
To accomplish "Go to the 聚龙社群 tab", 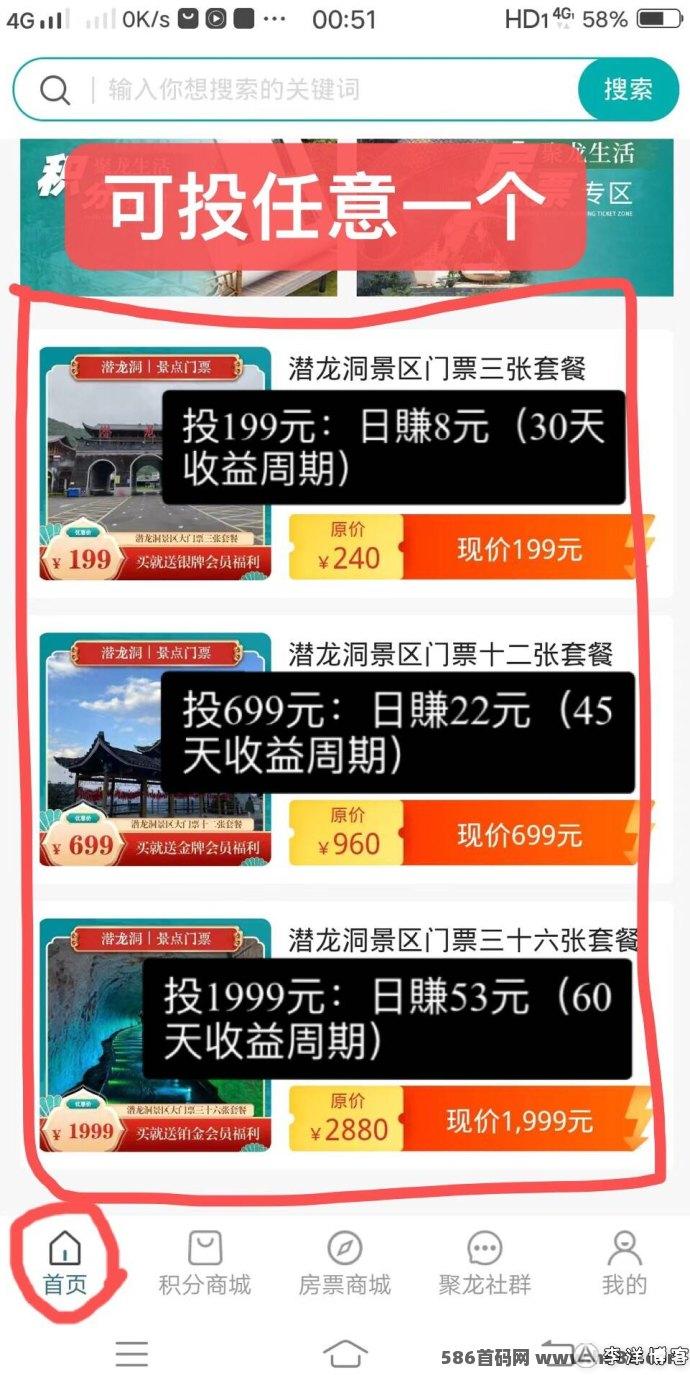I will point(485,1262).
